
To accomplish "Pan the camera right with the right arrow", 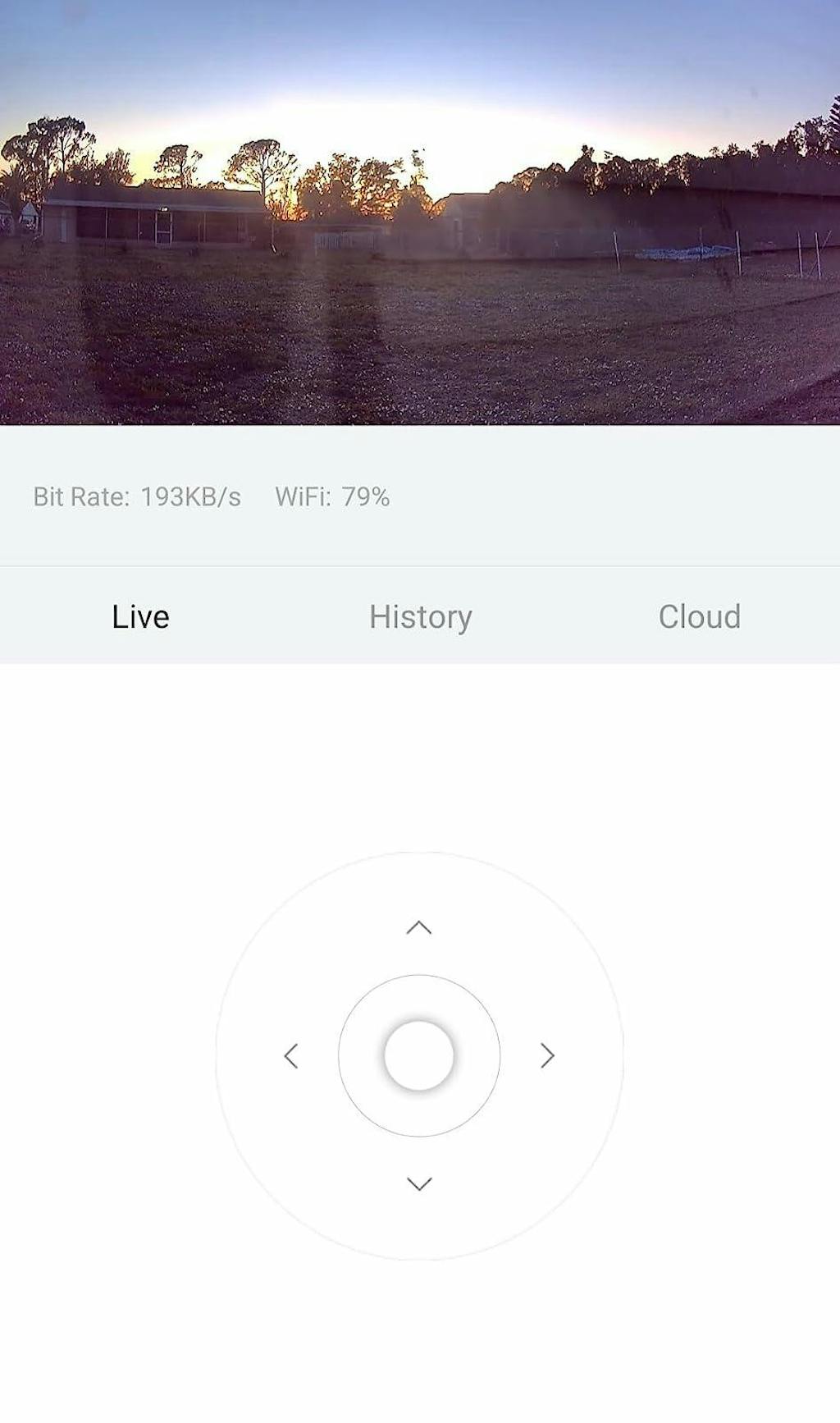I will click(547, 1055).
